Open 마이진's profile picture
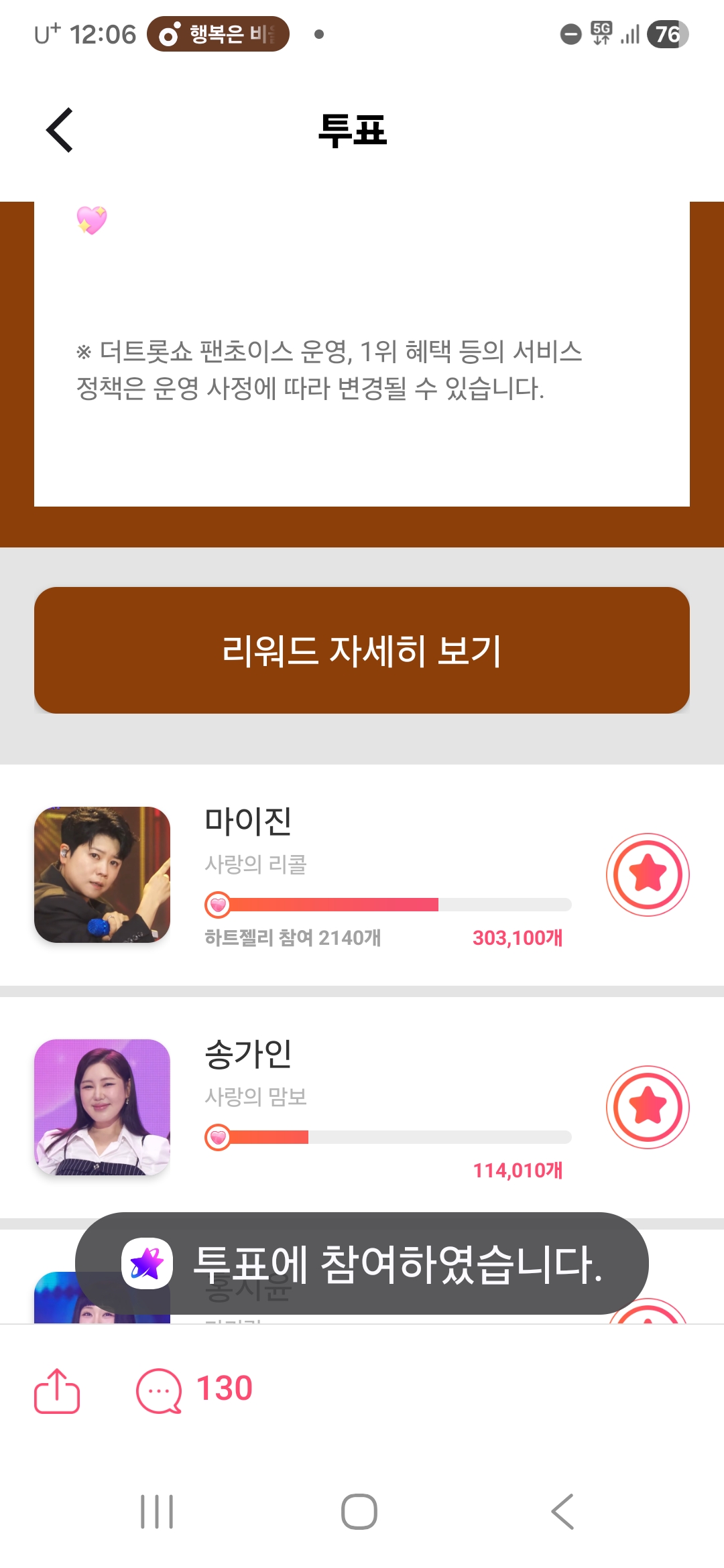 (102, 874)
